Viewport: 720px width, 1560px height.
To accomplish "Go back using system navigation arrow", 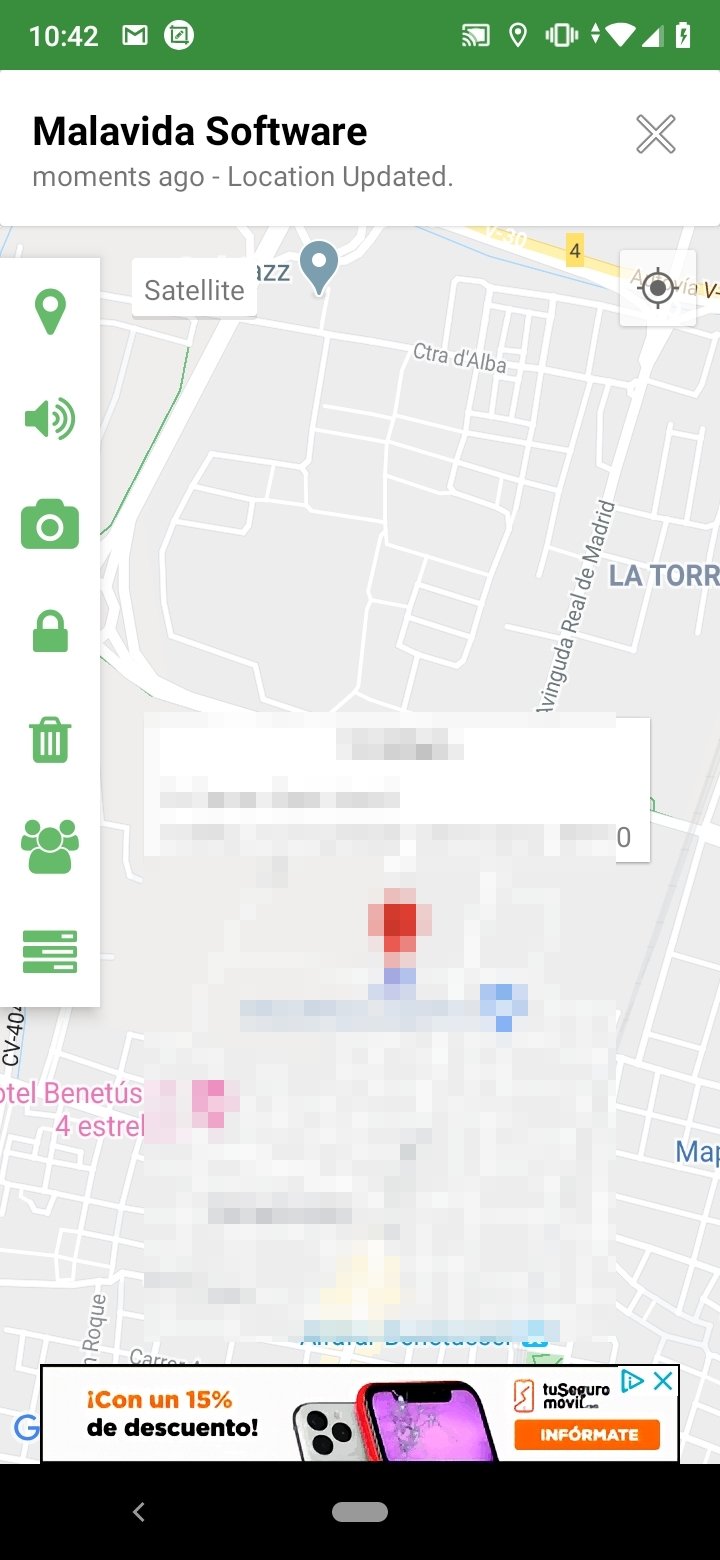I will [139, 1512].
